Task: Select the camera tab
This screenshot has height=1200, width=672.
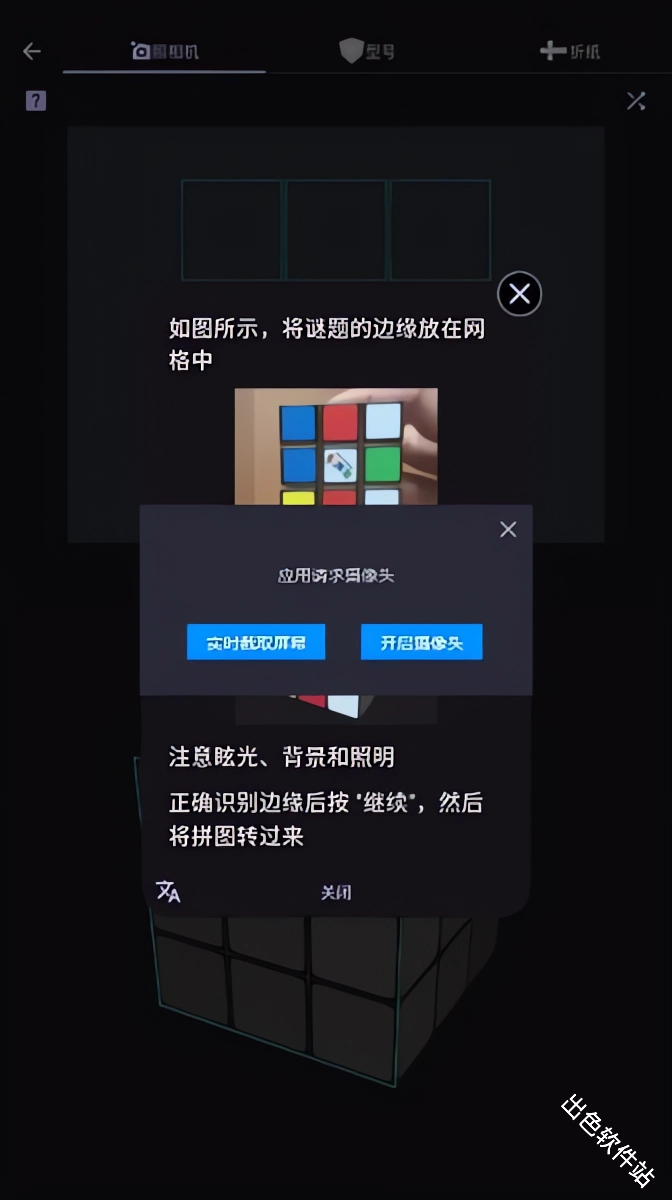Action: [165, 51]
